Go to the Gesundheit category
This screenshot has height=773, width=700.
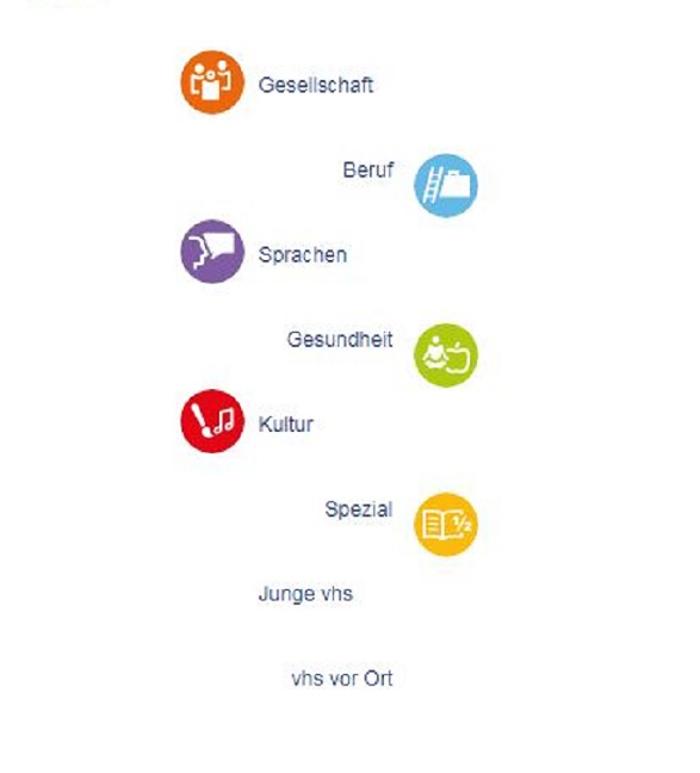[x=340, y=340]
